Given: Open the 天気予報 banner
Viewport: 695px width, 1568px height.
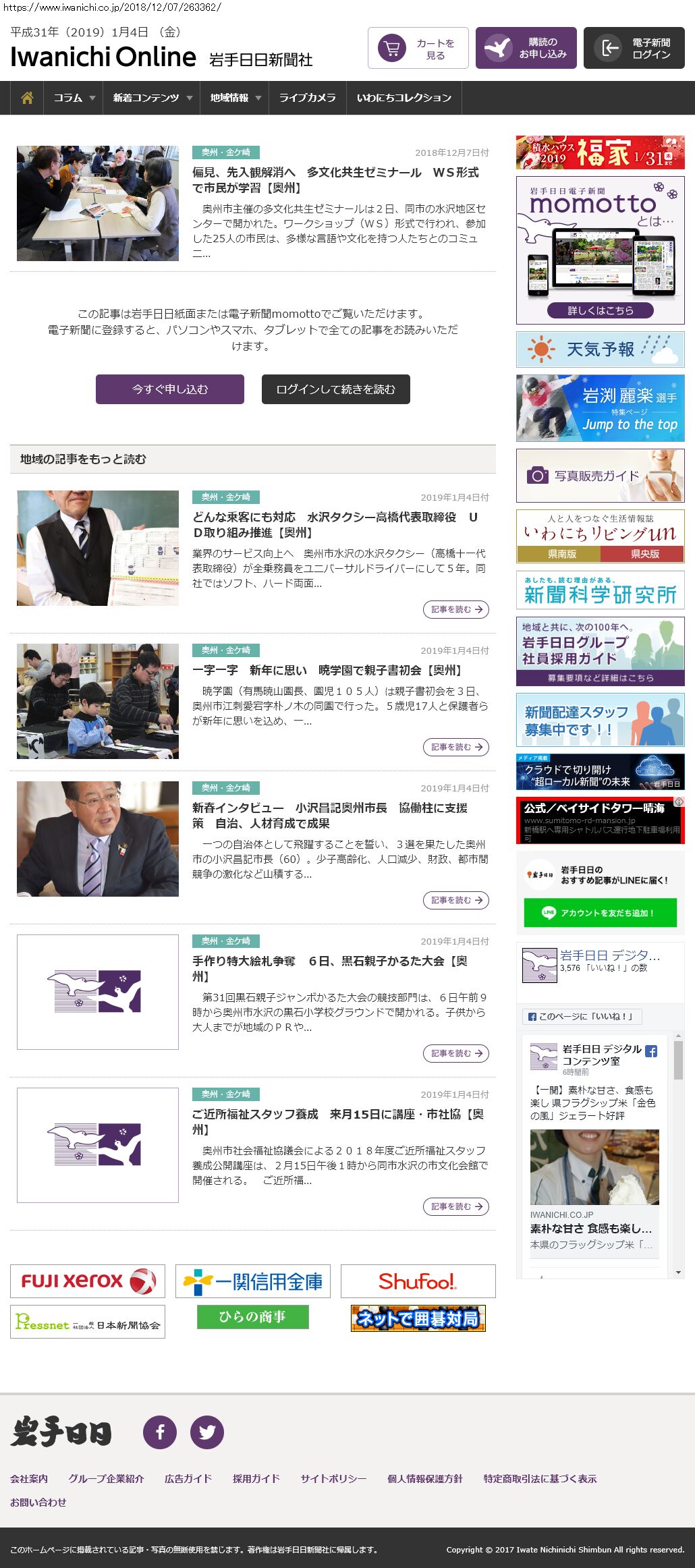Looking at the screenshot, I should (x=600, y=349).
